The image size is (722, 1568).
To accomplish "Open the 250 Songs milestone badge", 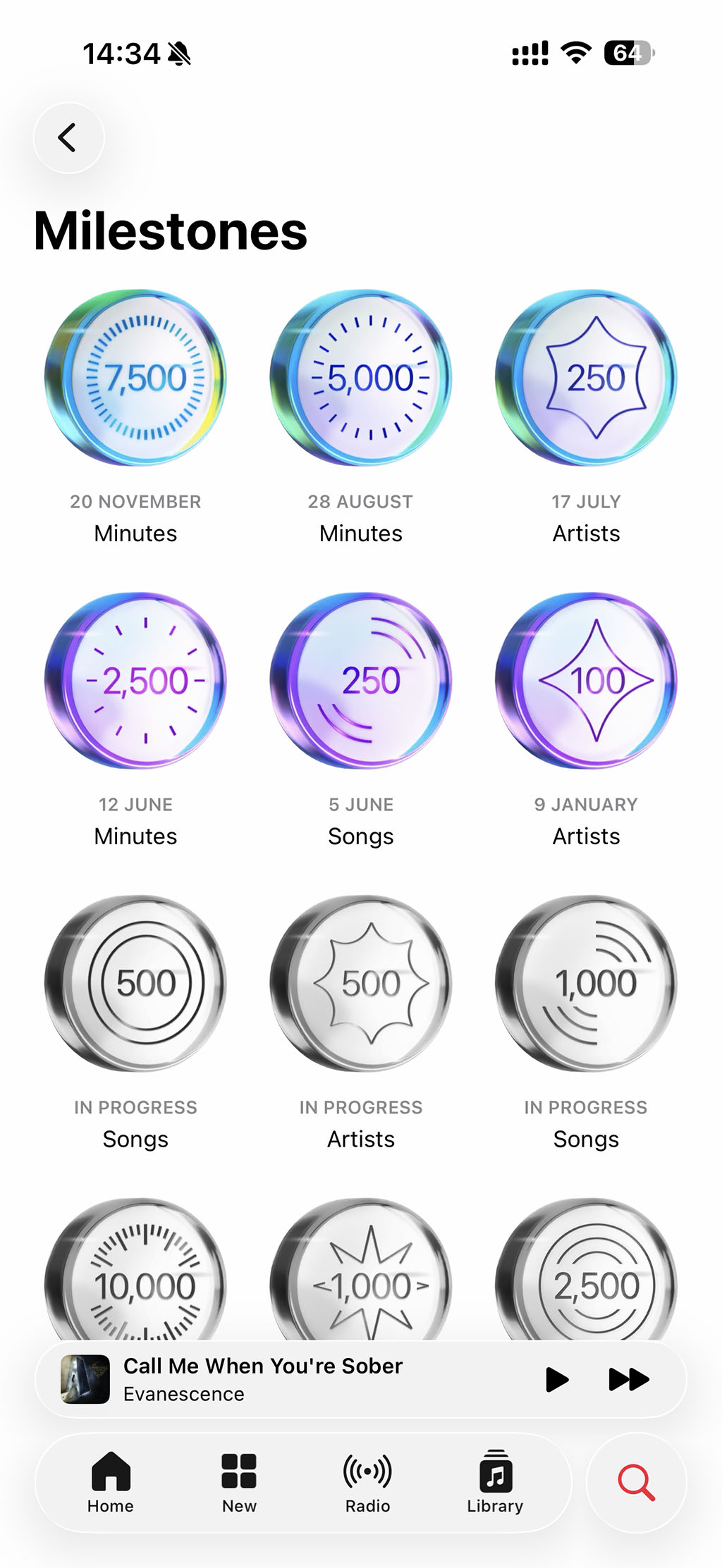I will [360, 679].
